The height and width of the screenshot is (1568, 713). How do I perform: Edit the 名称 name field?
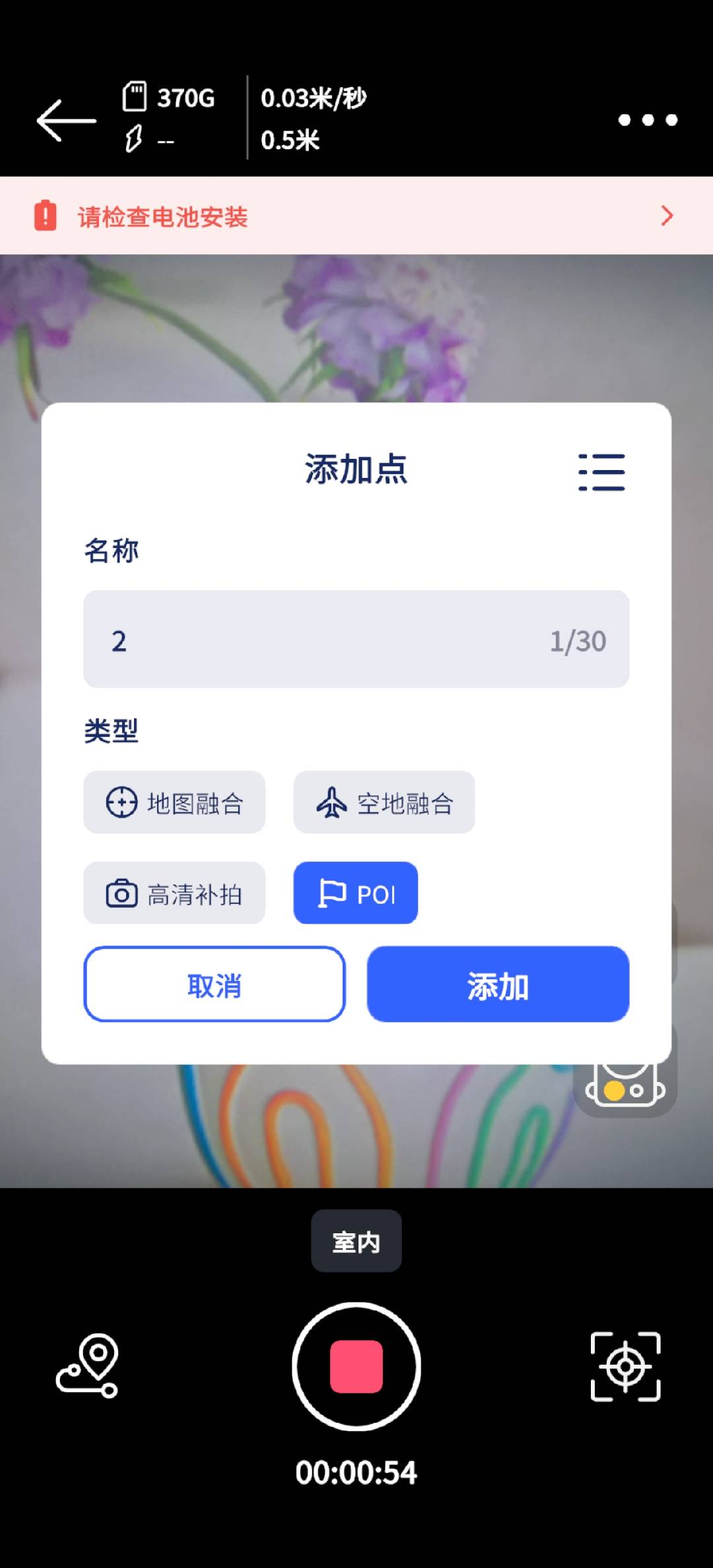356,639
